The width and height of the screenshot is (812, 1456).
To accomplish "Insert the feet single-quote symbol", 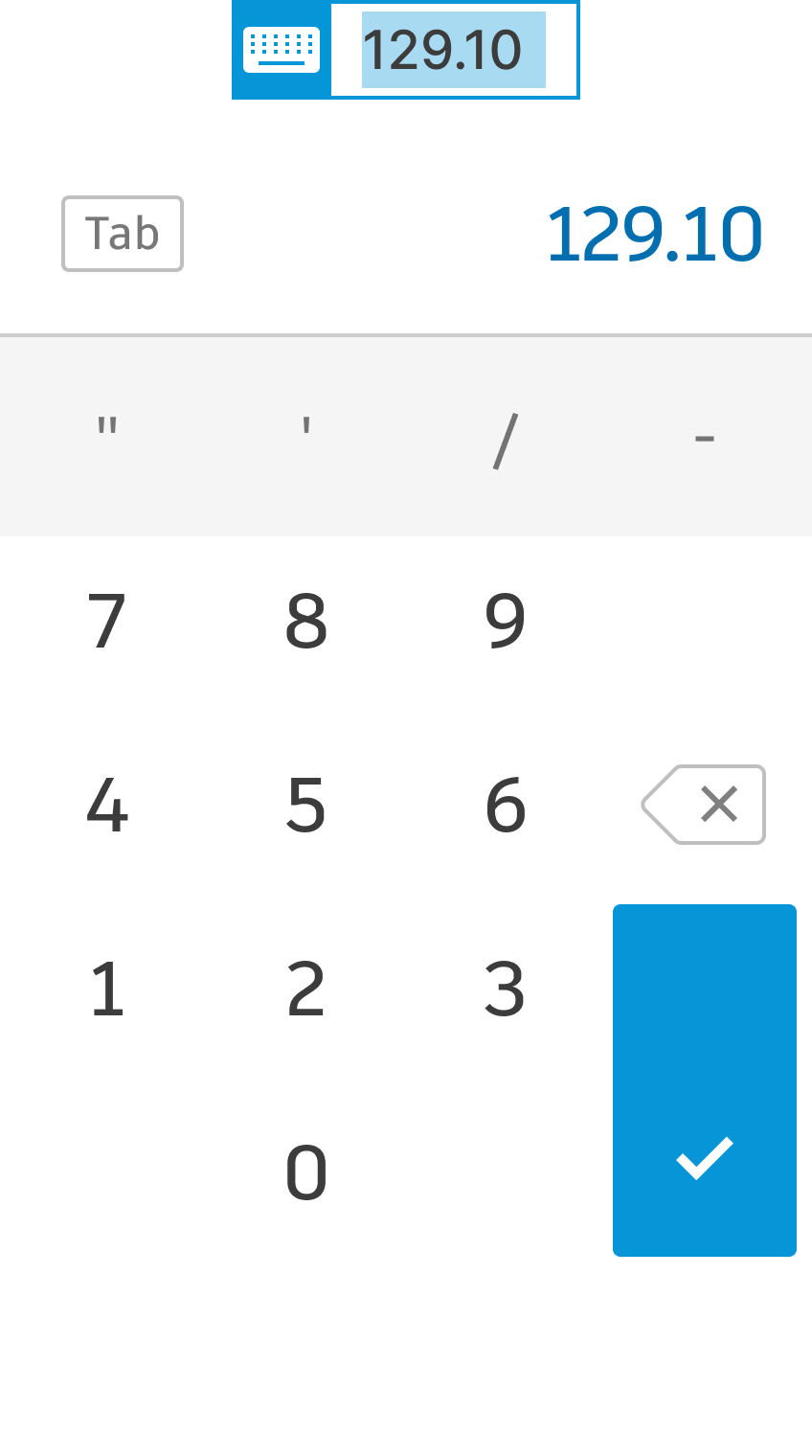I will point(306,437).
